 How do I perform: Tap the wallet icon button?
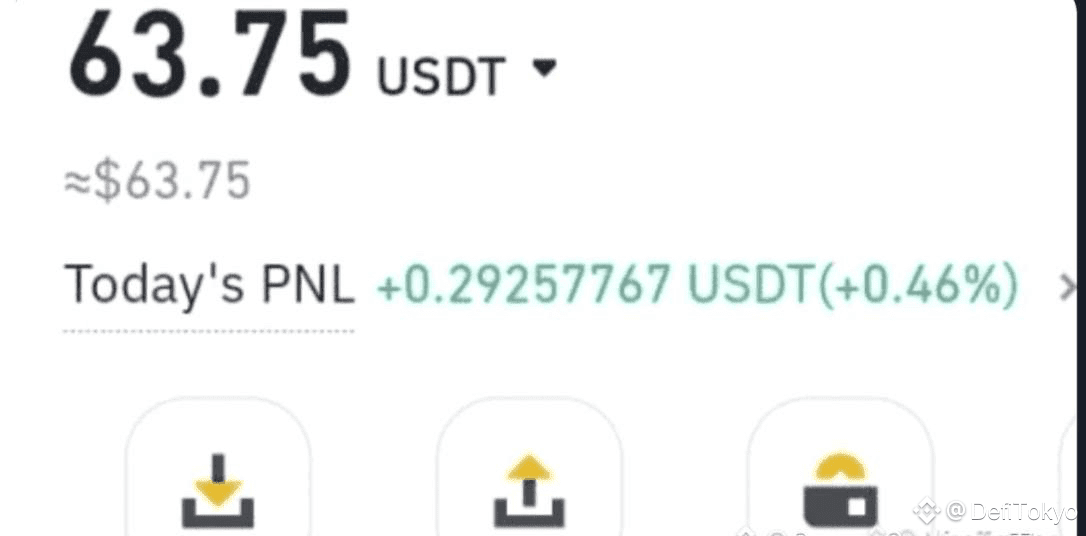point(840,488)
